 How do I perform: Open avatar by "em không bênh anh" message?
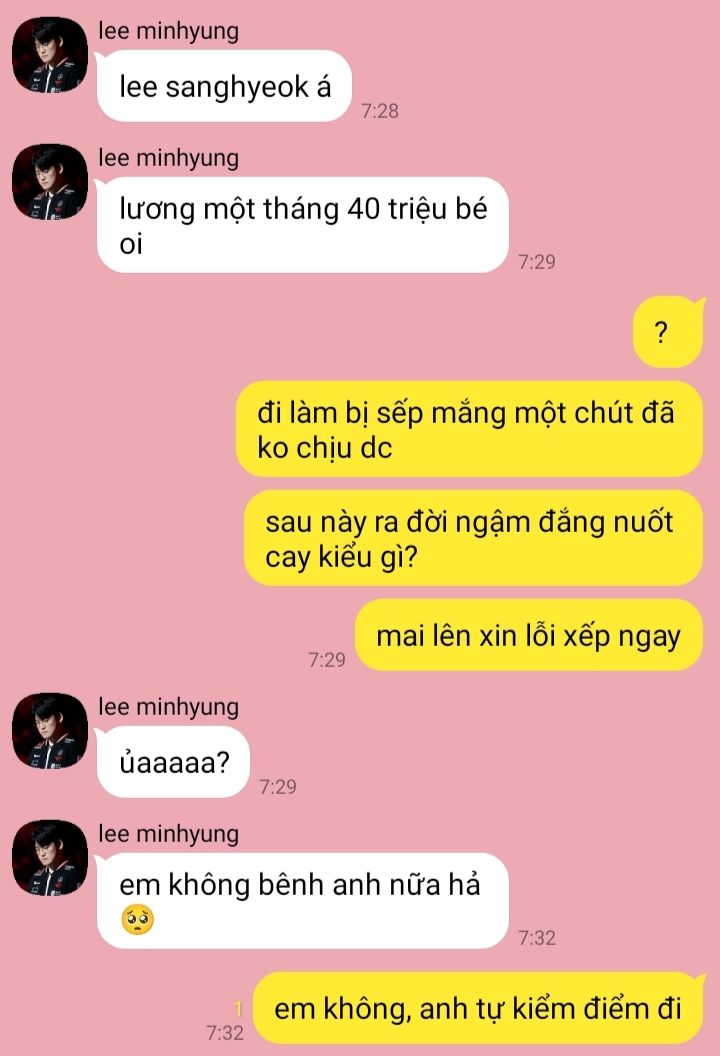(50, 859)
